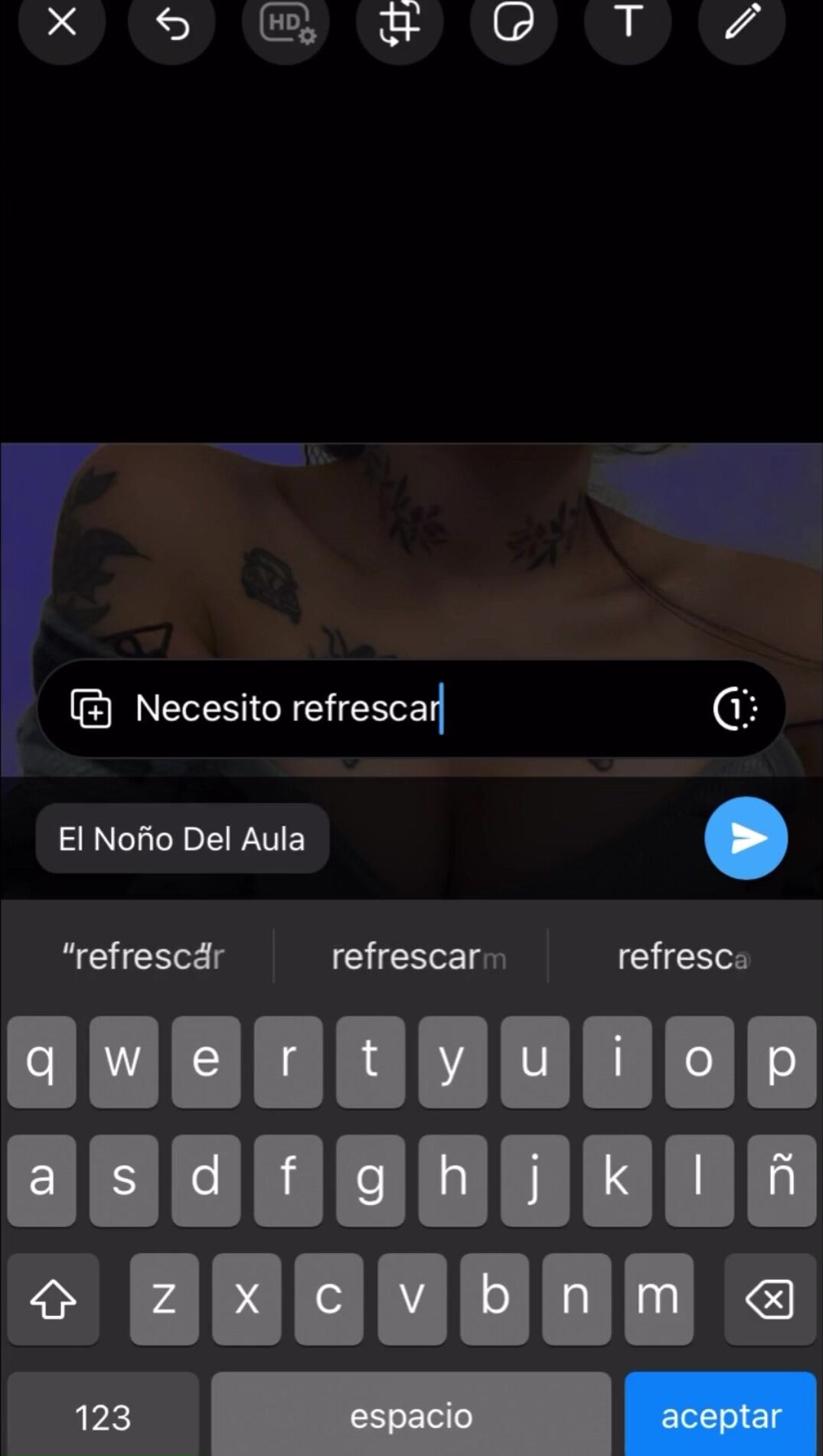Tap the espacio space bar
This screenshot has height=1456, width=823.
[411, 1416]
